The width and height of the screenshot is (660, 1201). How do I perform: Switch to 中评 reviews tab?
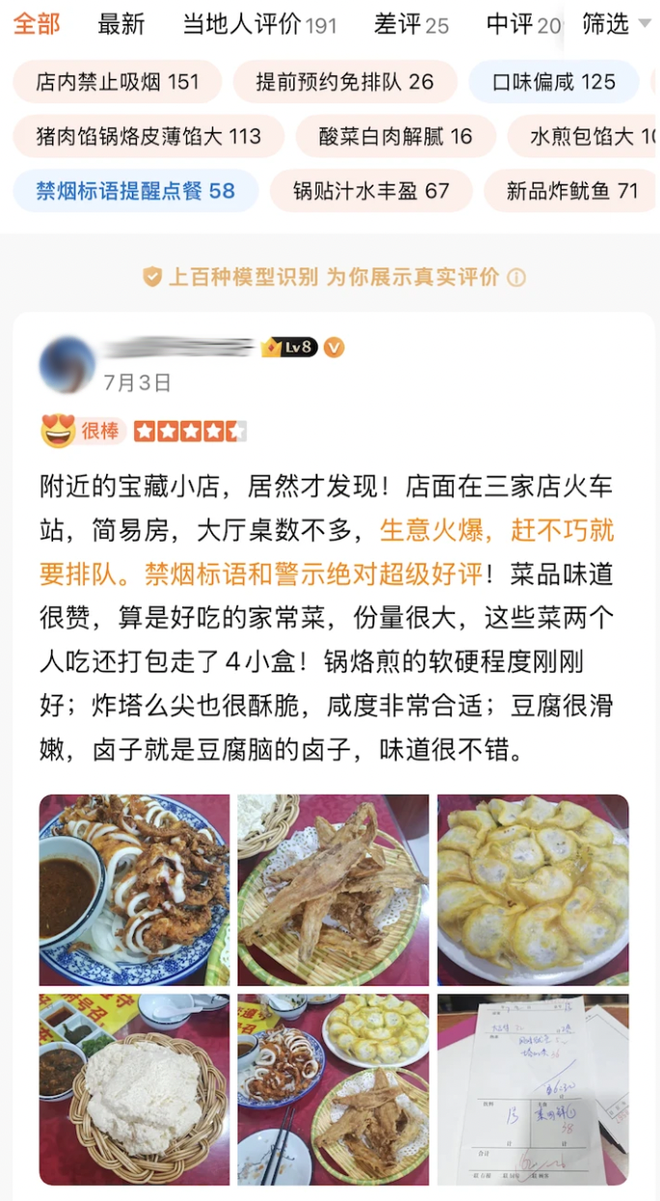coord(522,25)
